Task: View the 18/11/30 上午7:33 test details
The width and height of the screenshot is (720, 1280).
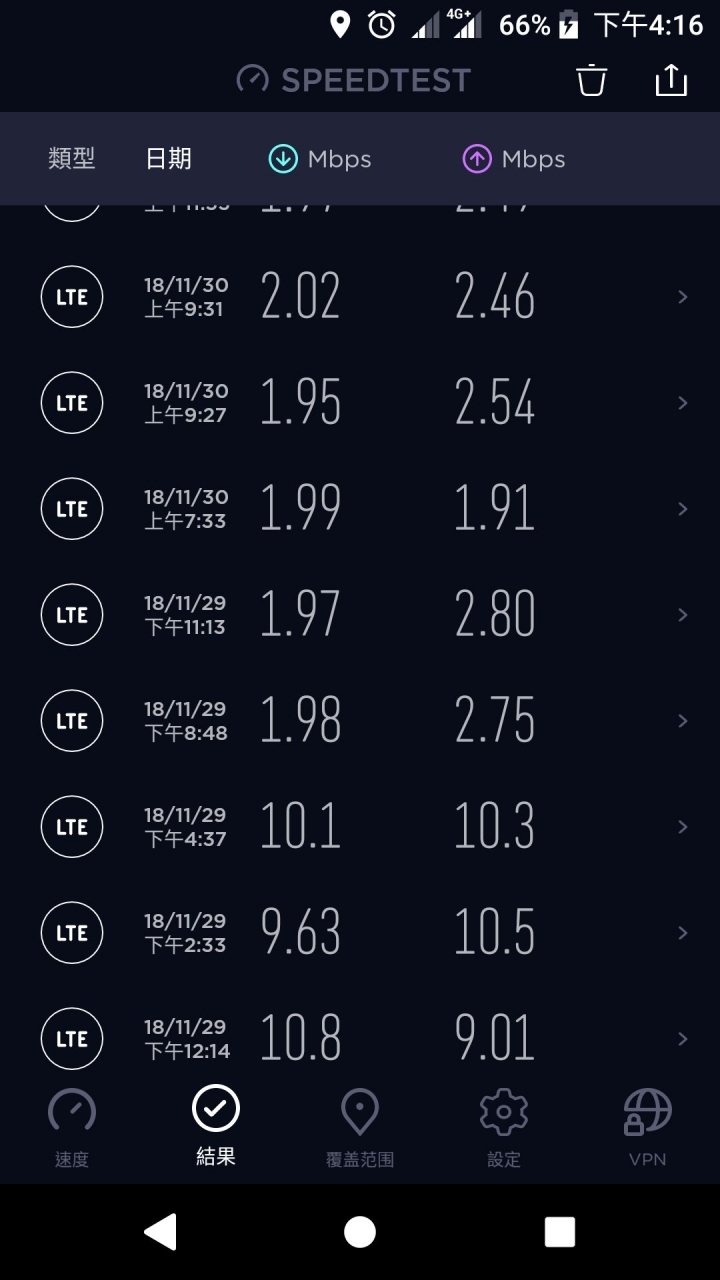Action: tap(360, 509)
